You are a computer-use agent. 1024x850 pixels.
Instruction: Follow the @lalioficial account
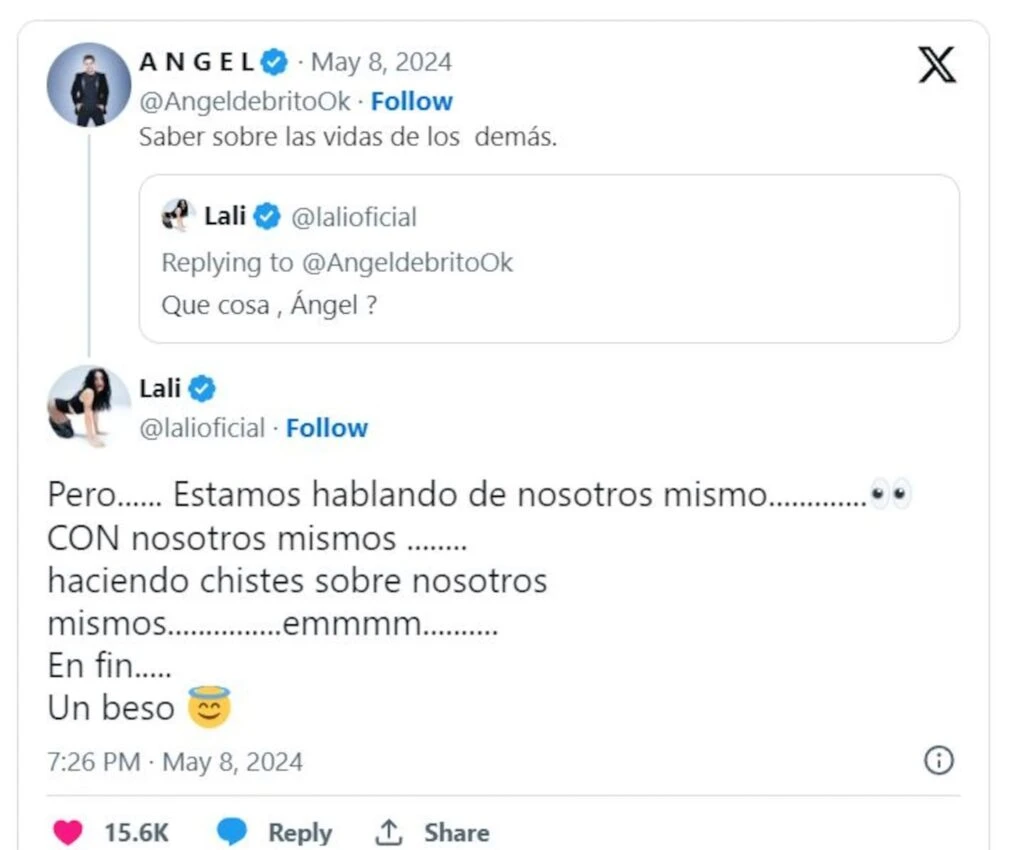pyautogui.click(x=327, y=428)
